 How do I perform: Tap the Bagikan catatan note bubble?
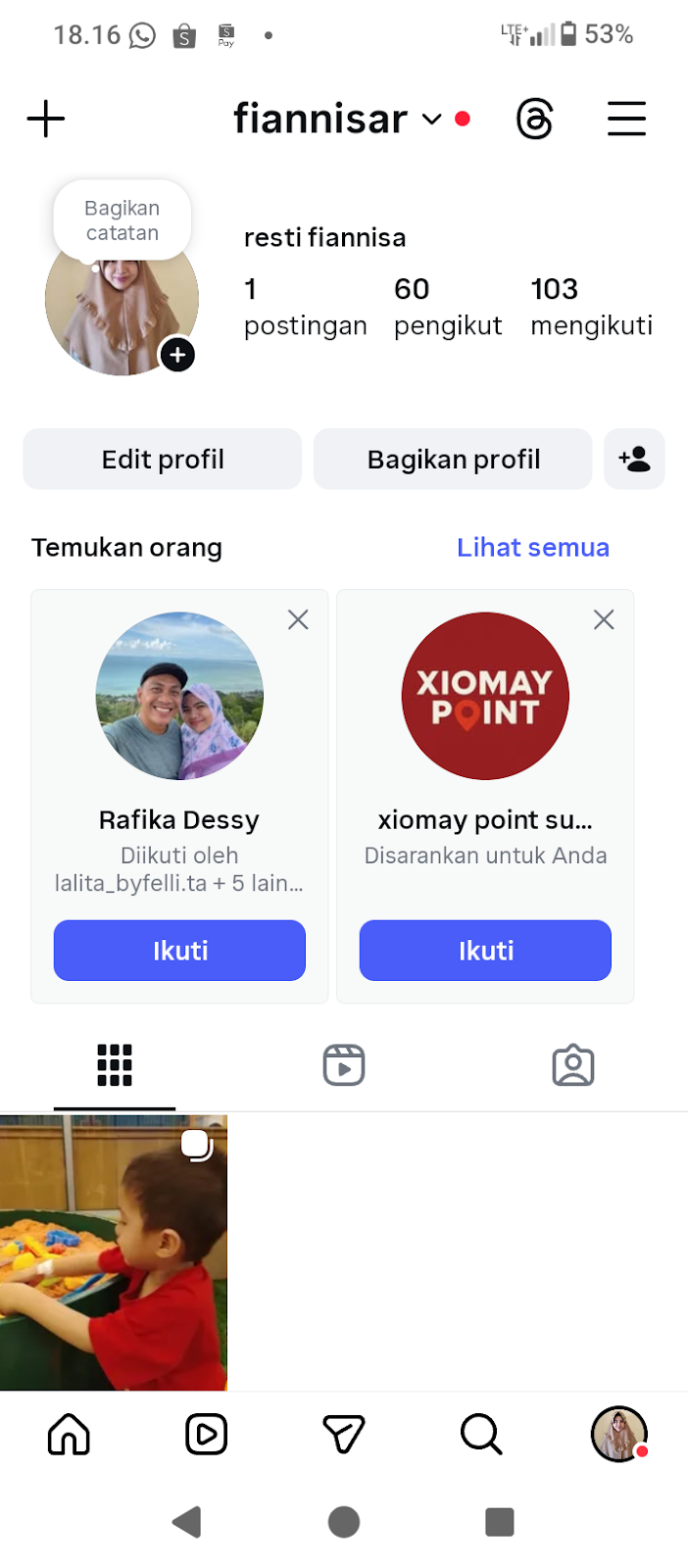[x=122, y=220]
